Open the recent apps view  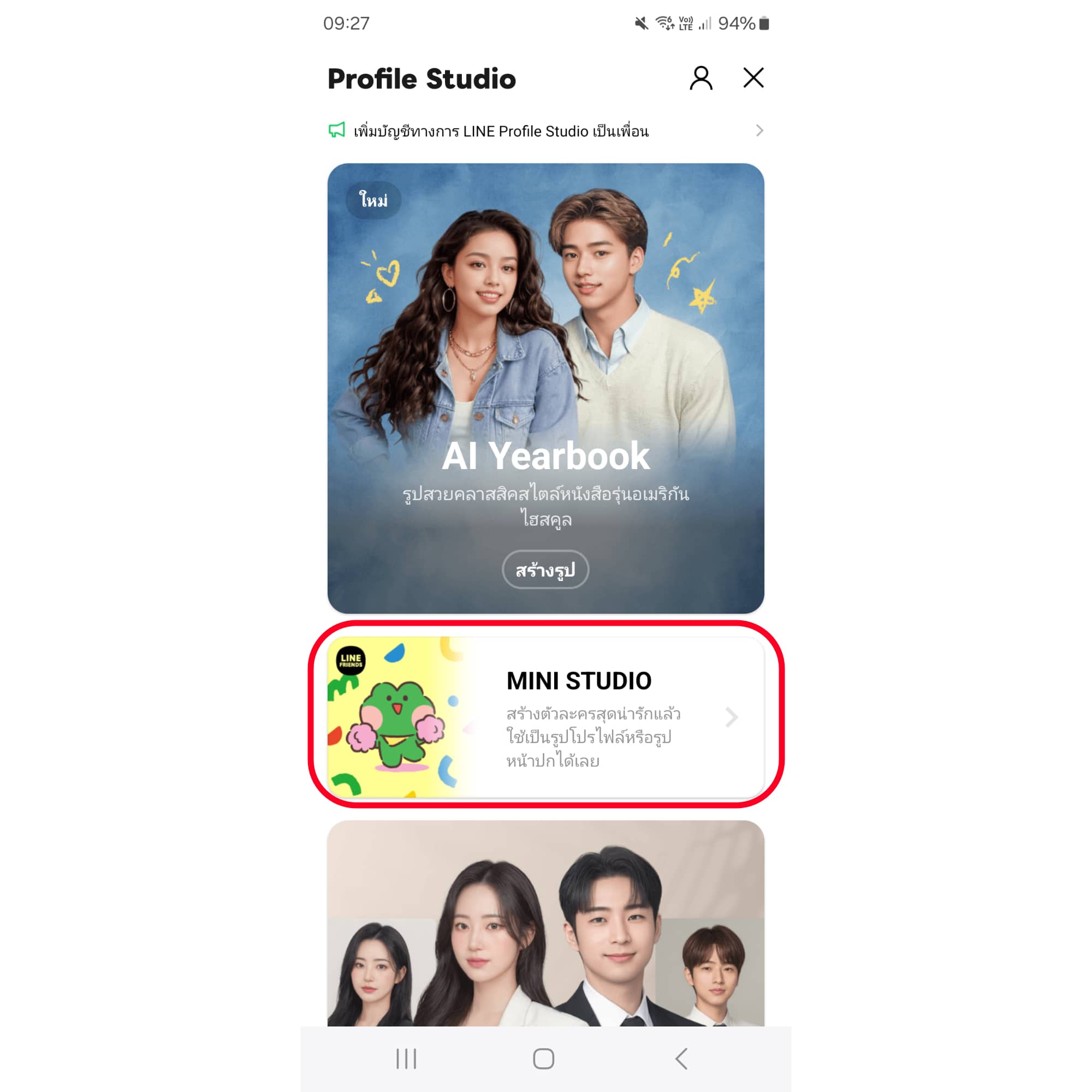[x=406, y=1059]
